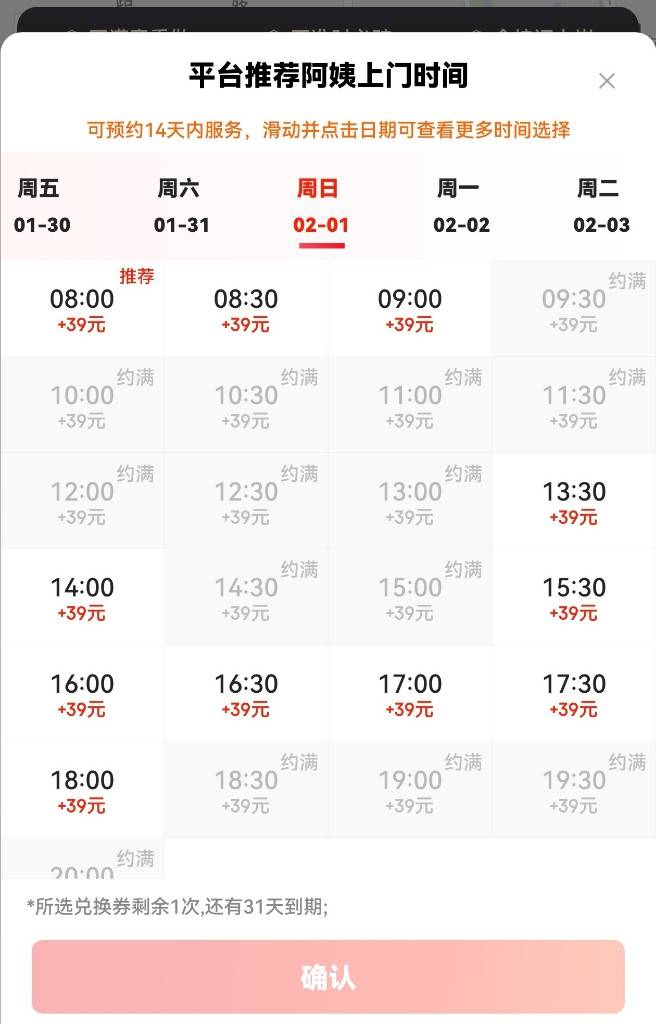This screenshot has width=656, height=1024.
Task: Select Monday 02-02 date
Action: pos(461,206)
